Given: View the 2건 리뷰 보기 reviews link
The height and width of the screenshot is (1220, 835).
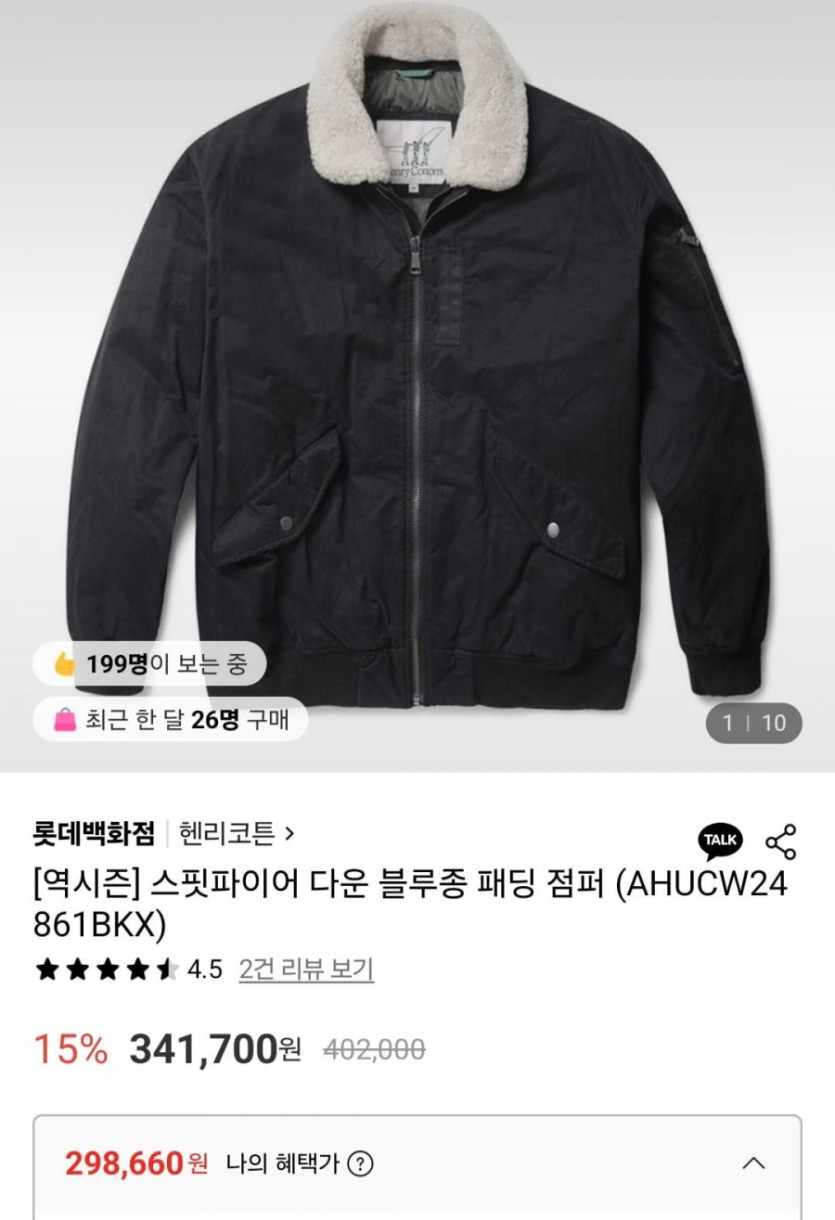Looking at the screenshot, I should pos(306,969).
